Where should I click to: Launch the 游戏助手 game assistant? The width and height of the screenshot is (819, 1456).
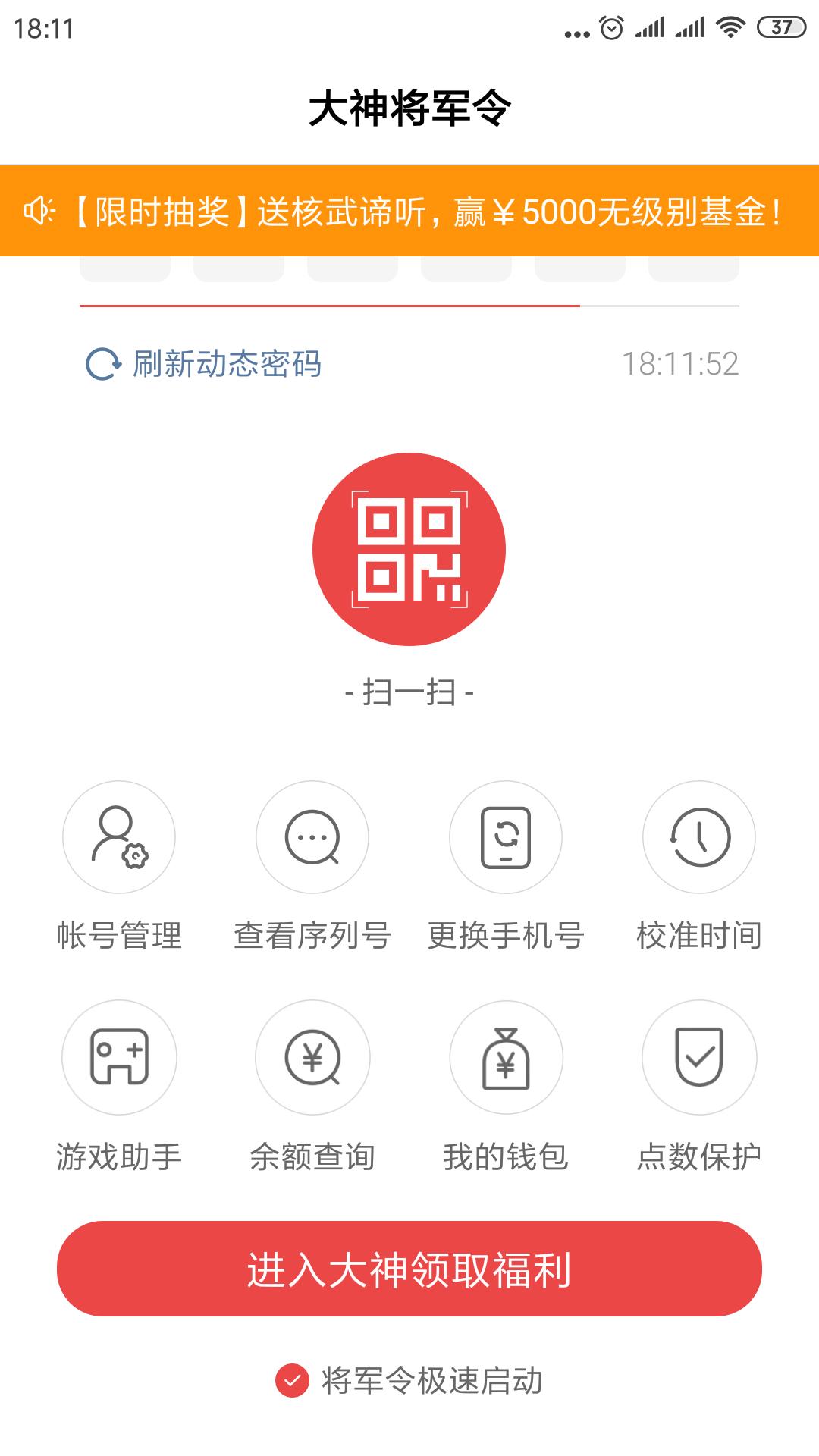click(x=119, y=1057)
